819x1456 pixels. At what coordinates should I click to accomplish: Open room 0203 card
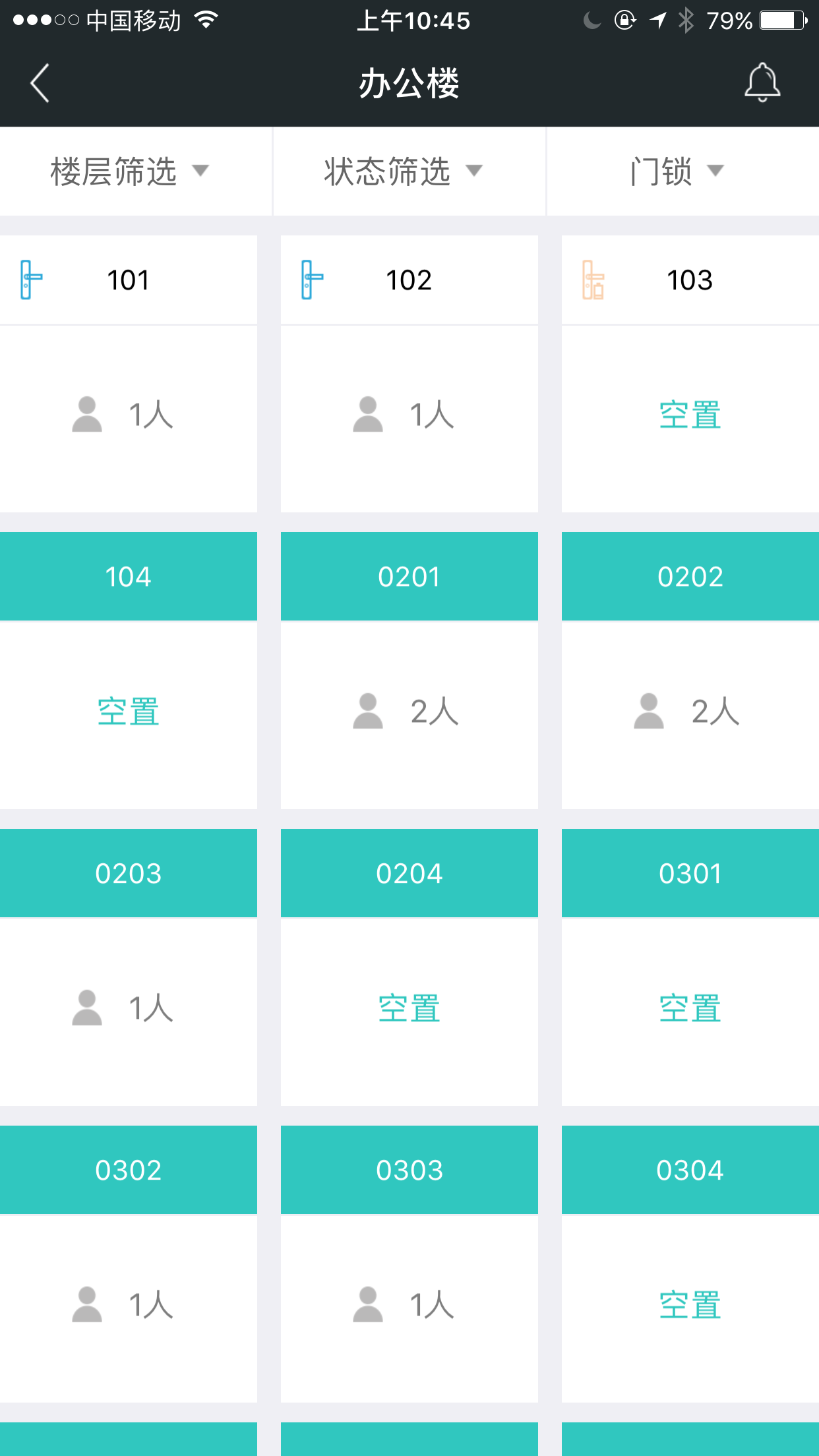coord(128,967)
